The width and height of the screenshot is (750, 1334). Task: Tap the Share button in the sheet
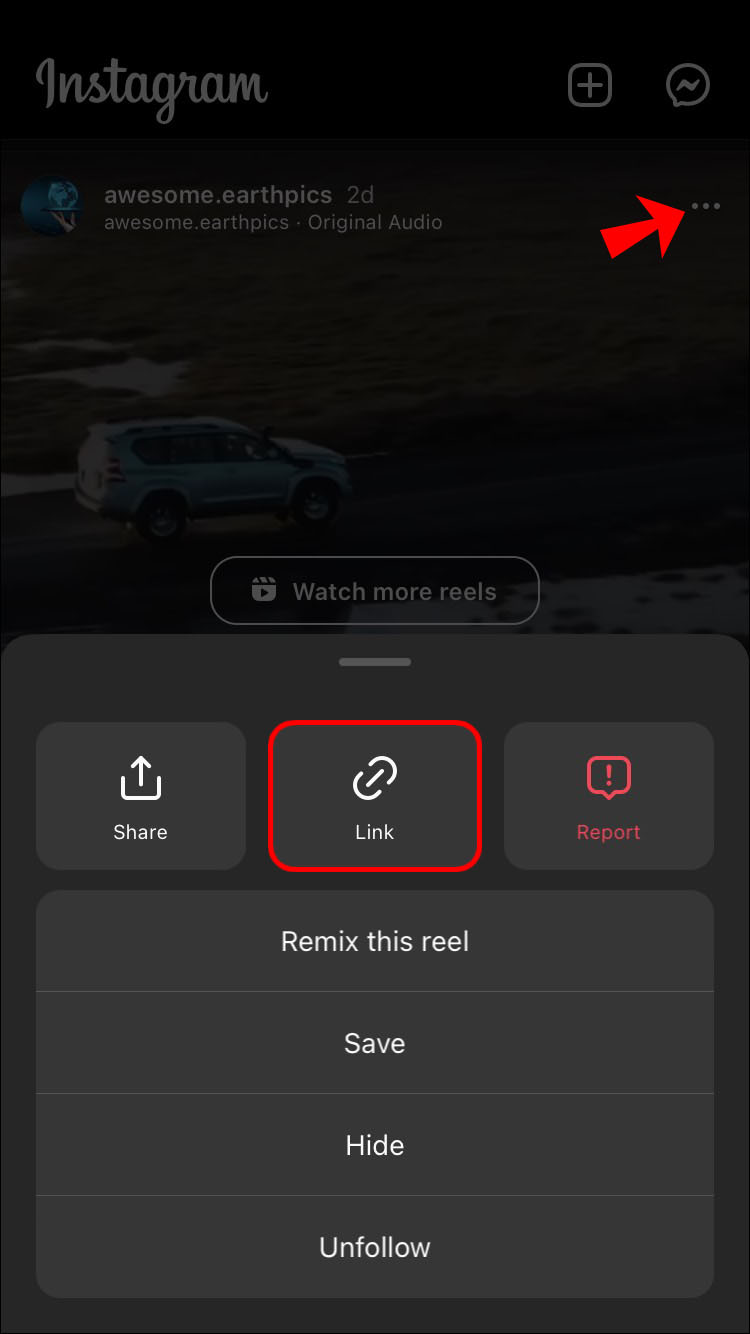point(141,795)
